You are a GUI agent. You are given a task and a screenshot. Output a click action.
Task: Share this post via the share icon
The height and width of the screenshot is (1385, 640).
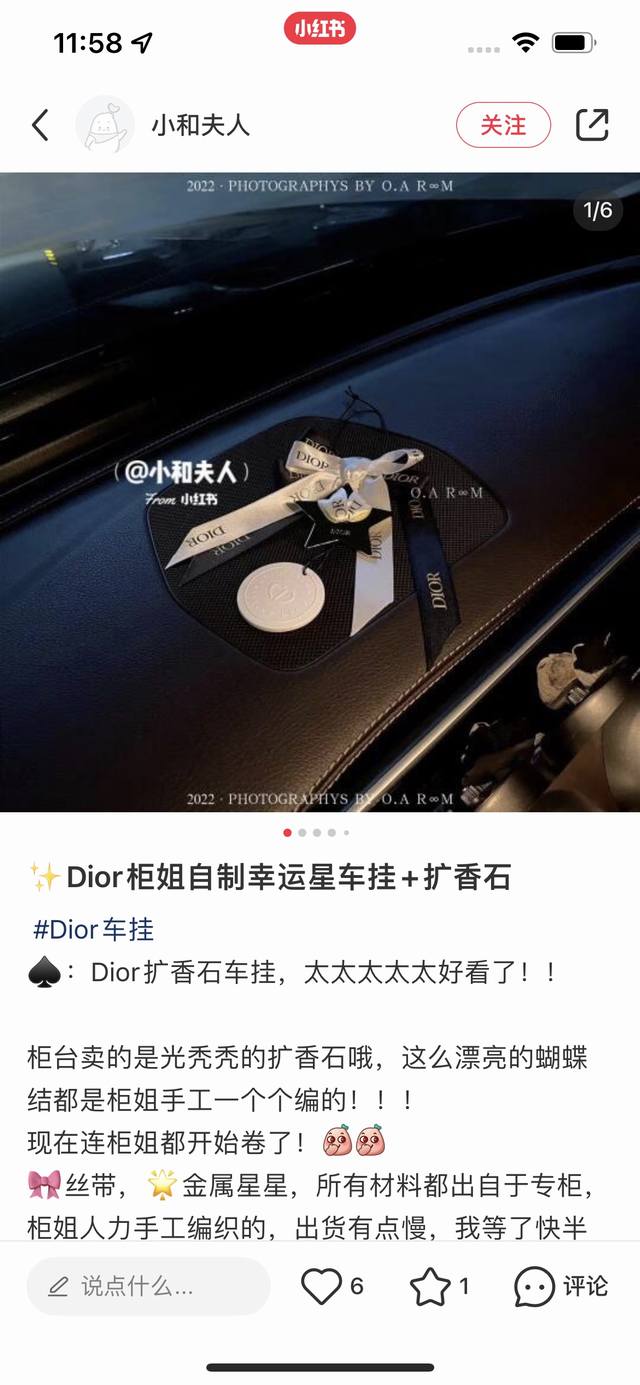[x=592, y=125]
